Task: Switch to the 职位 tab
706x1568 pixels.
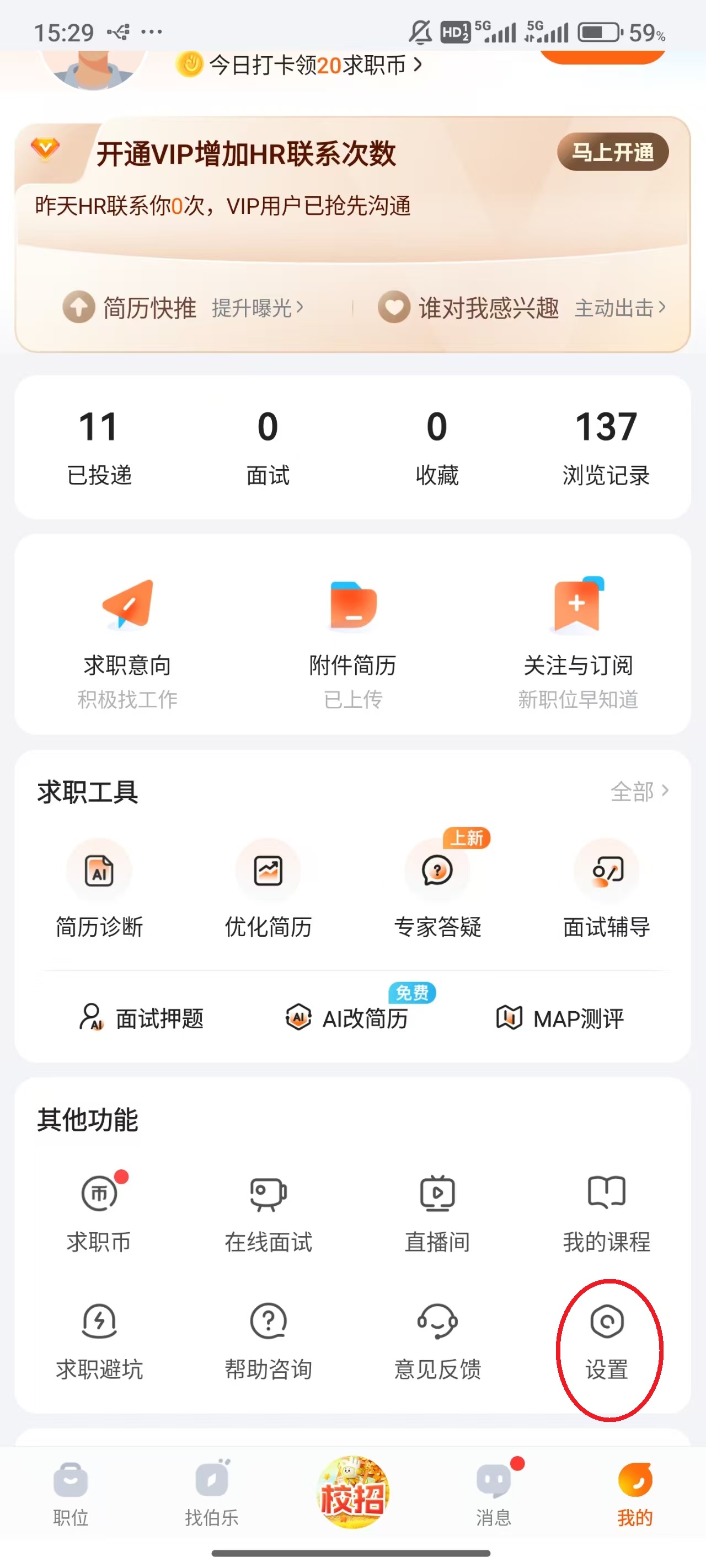Action: coord(71,1492)
